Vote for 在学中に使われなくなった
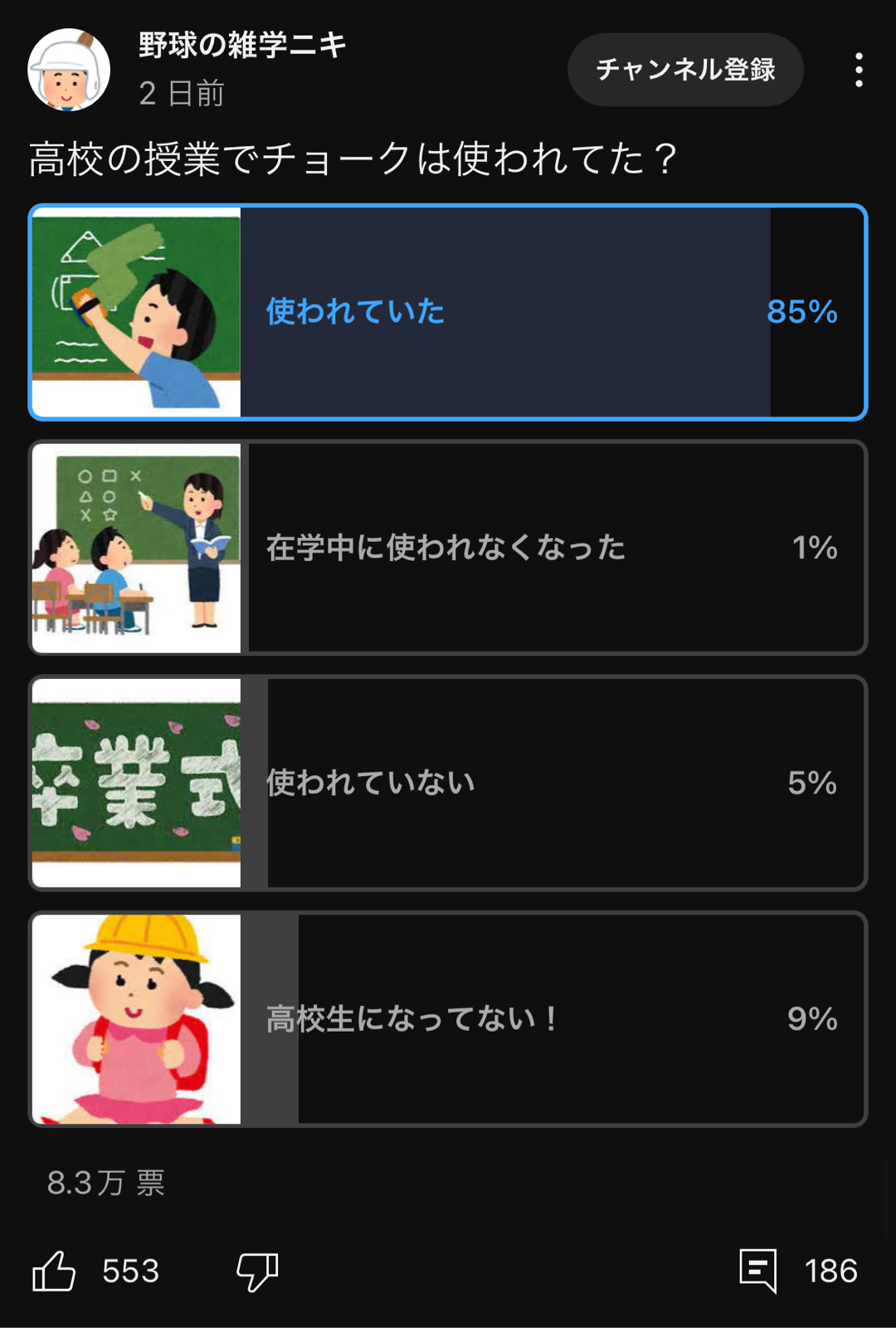The height and width of the screenshot is (1328, 896). pyautogui.click(x=448, y=548)
